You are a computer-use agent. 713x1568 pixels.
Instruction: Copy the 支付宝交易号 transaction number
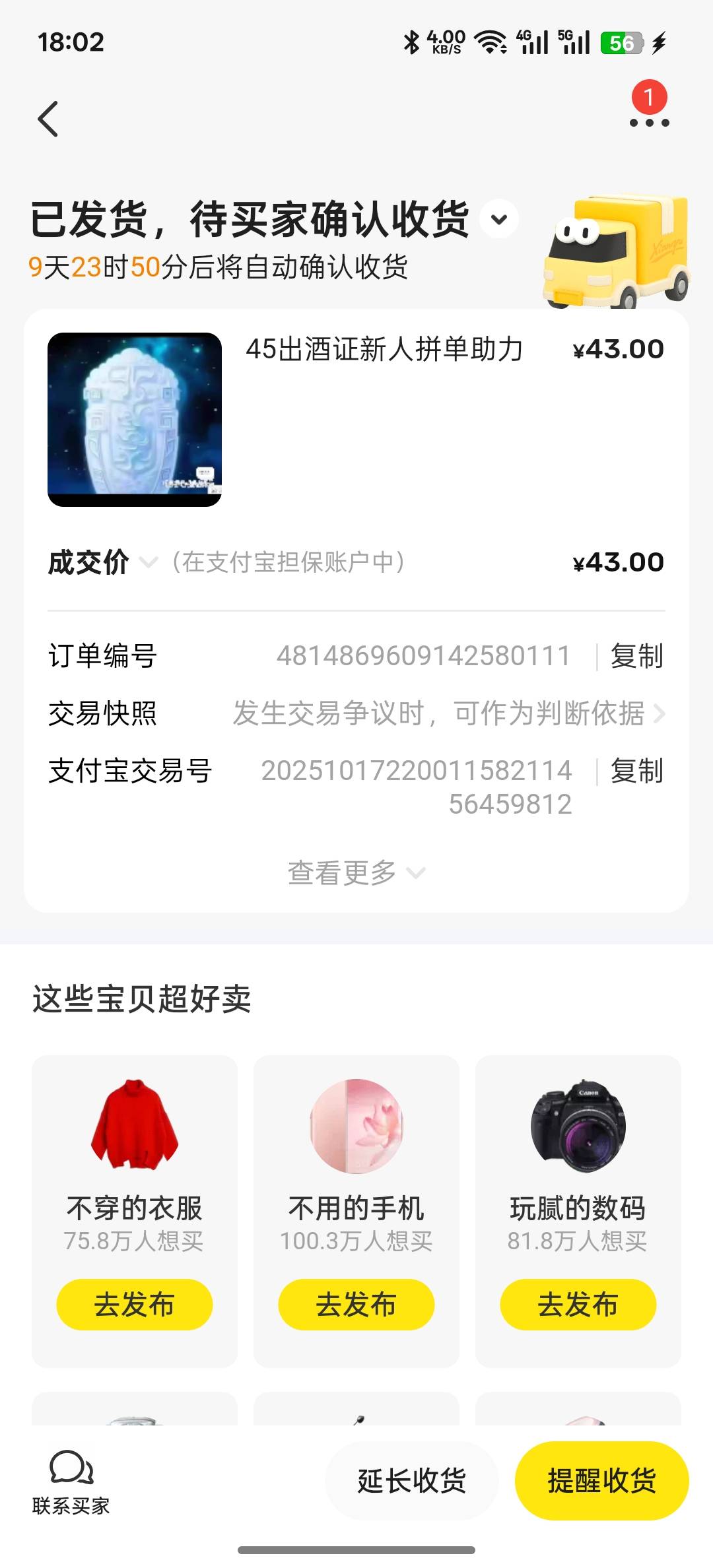click(636, 771)
